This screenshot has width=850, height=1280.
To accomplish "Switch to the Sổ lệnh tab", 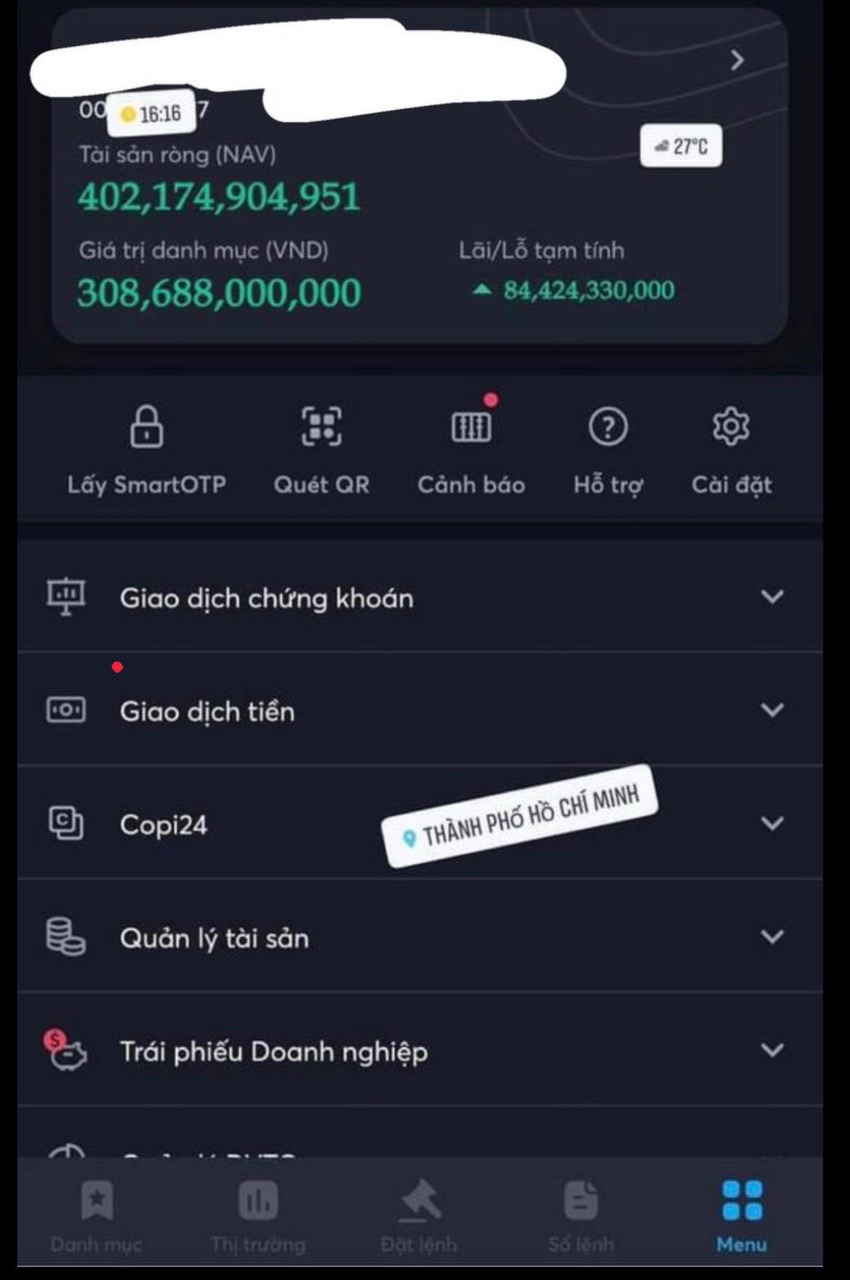I will [x=581, y=1216].
